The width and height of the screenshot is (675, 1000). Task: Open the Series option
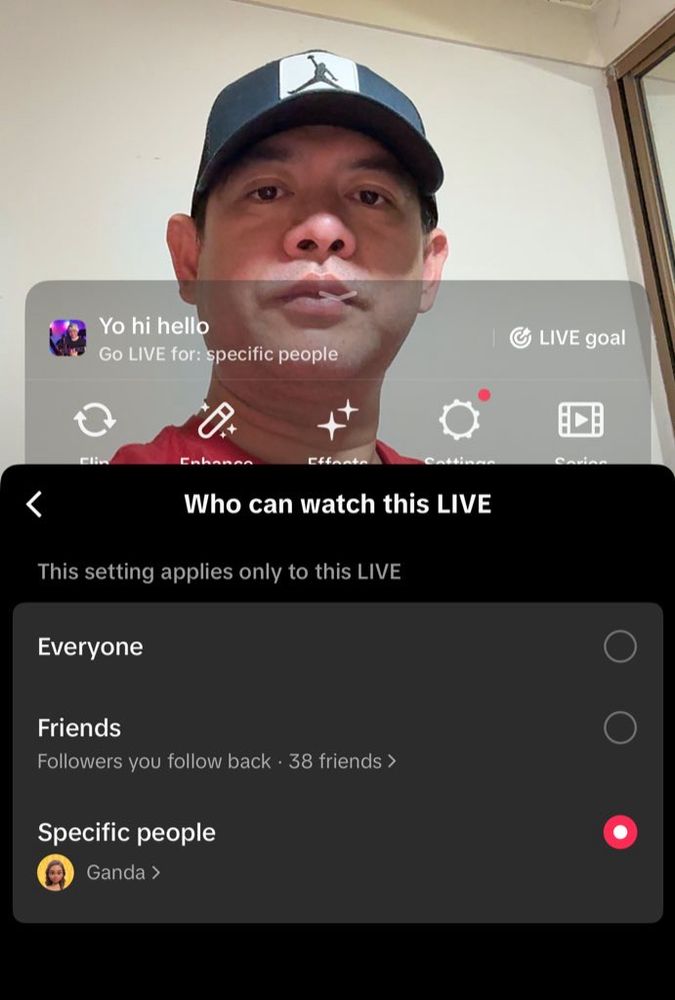click(580, 421)
